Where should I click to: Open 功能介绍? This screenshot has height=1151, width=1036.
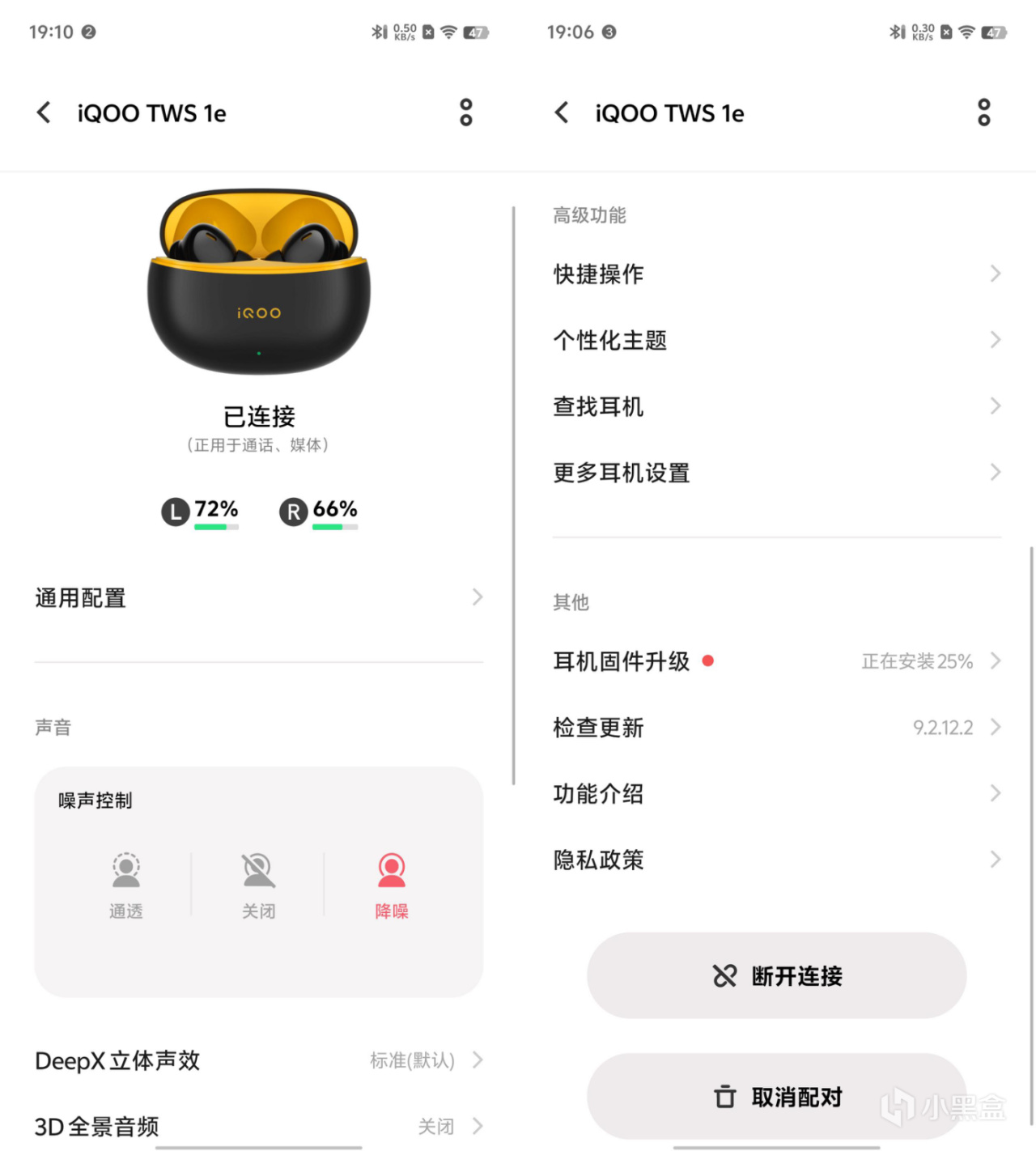click(776, 794)
